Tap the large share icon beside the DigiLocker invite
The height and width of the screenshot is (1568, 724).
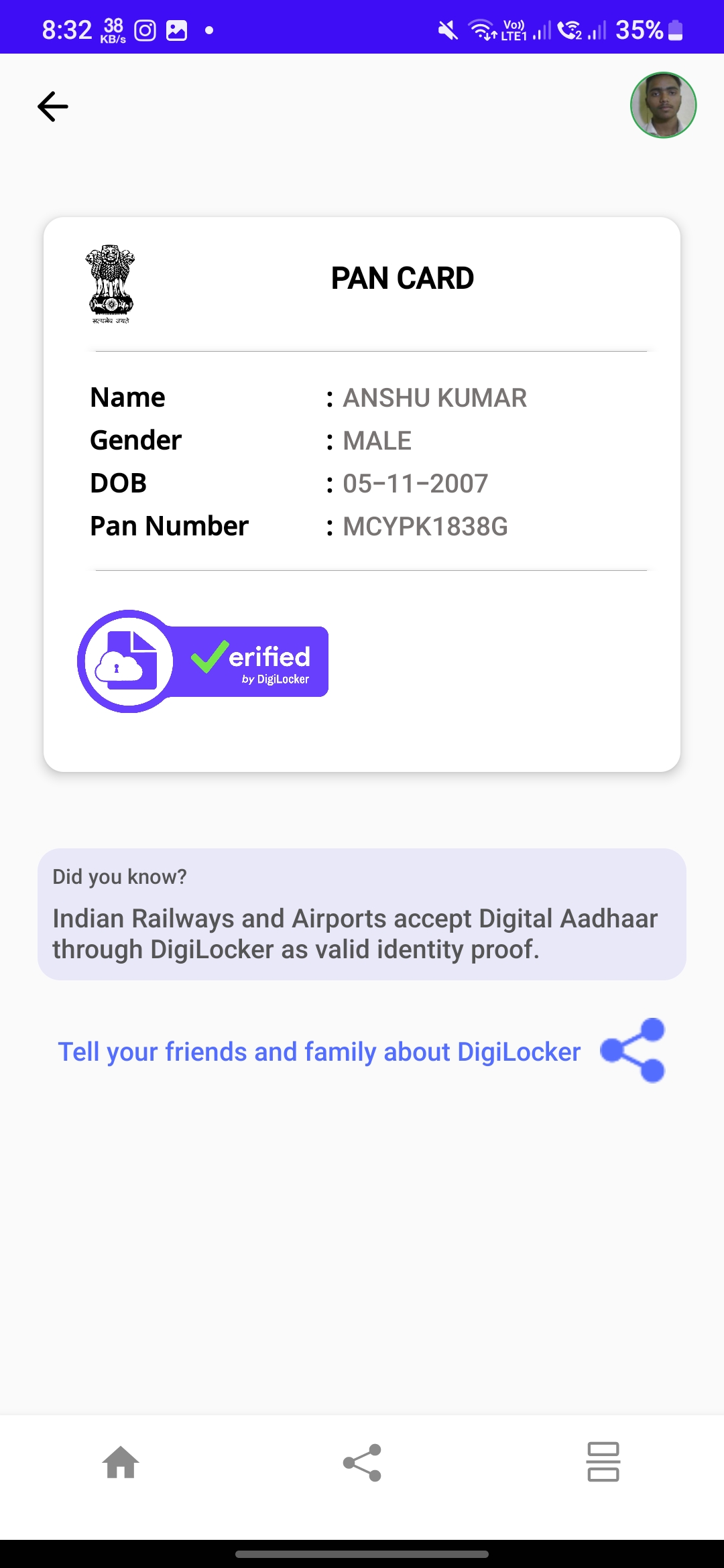click(632, 1051)
